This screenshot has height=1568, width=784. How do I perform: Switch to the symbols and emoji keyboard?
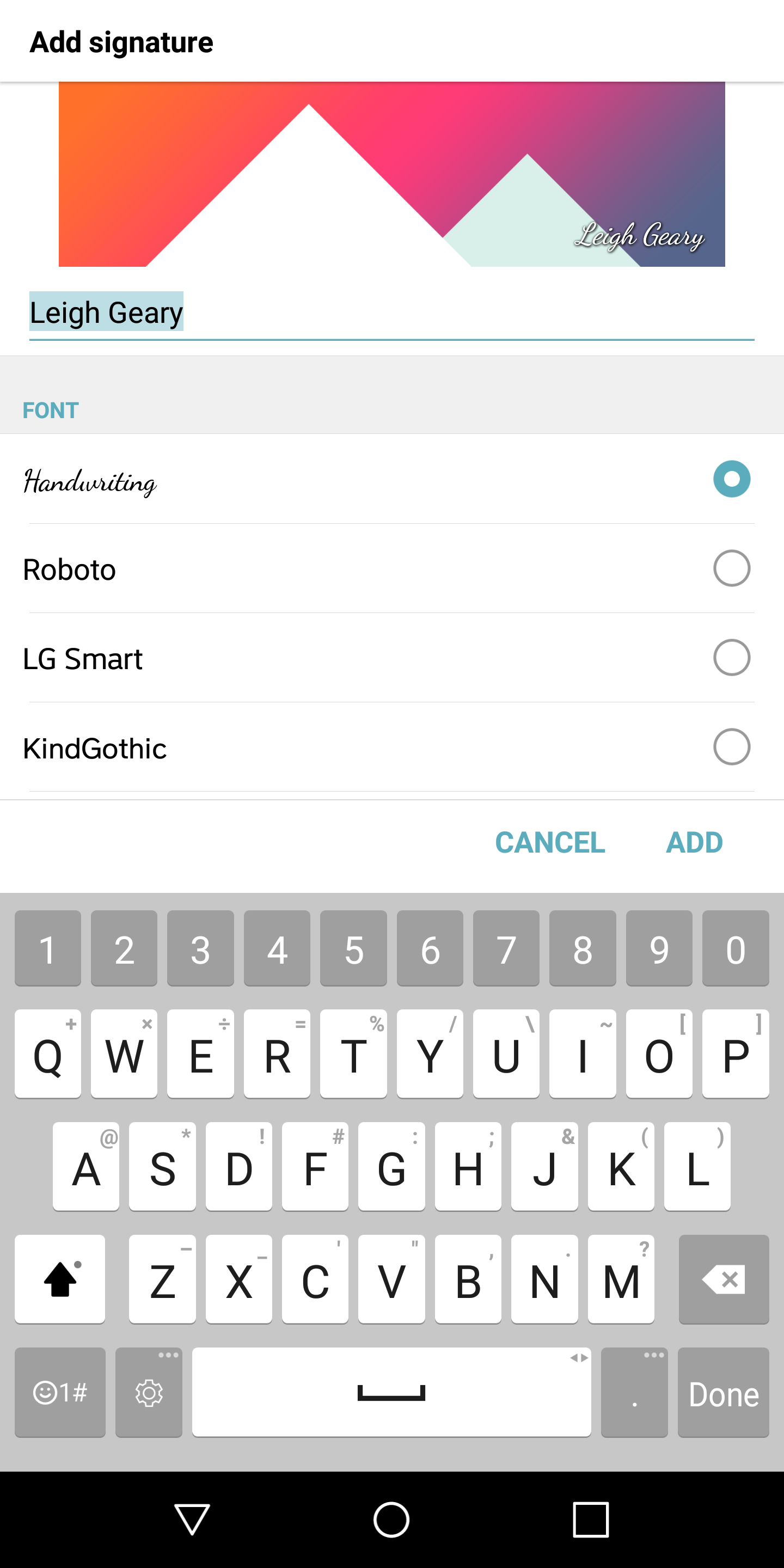(60, 1393)
